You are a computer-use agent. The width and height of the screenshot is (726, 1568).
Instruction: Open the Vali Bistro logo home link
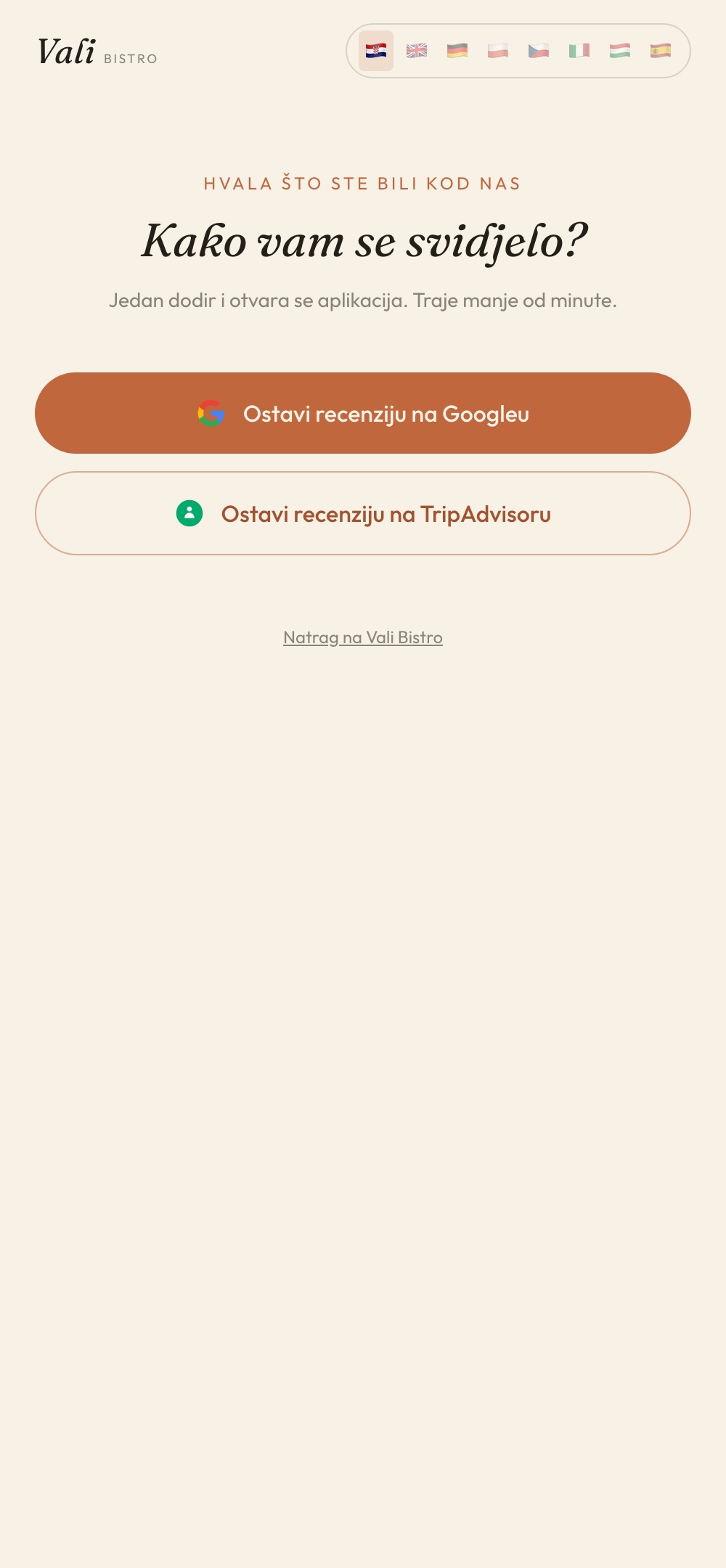tap(97, 52)
